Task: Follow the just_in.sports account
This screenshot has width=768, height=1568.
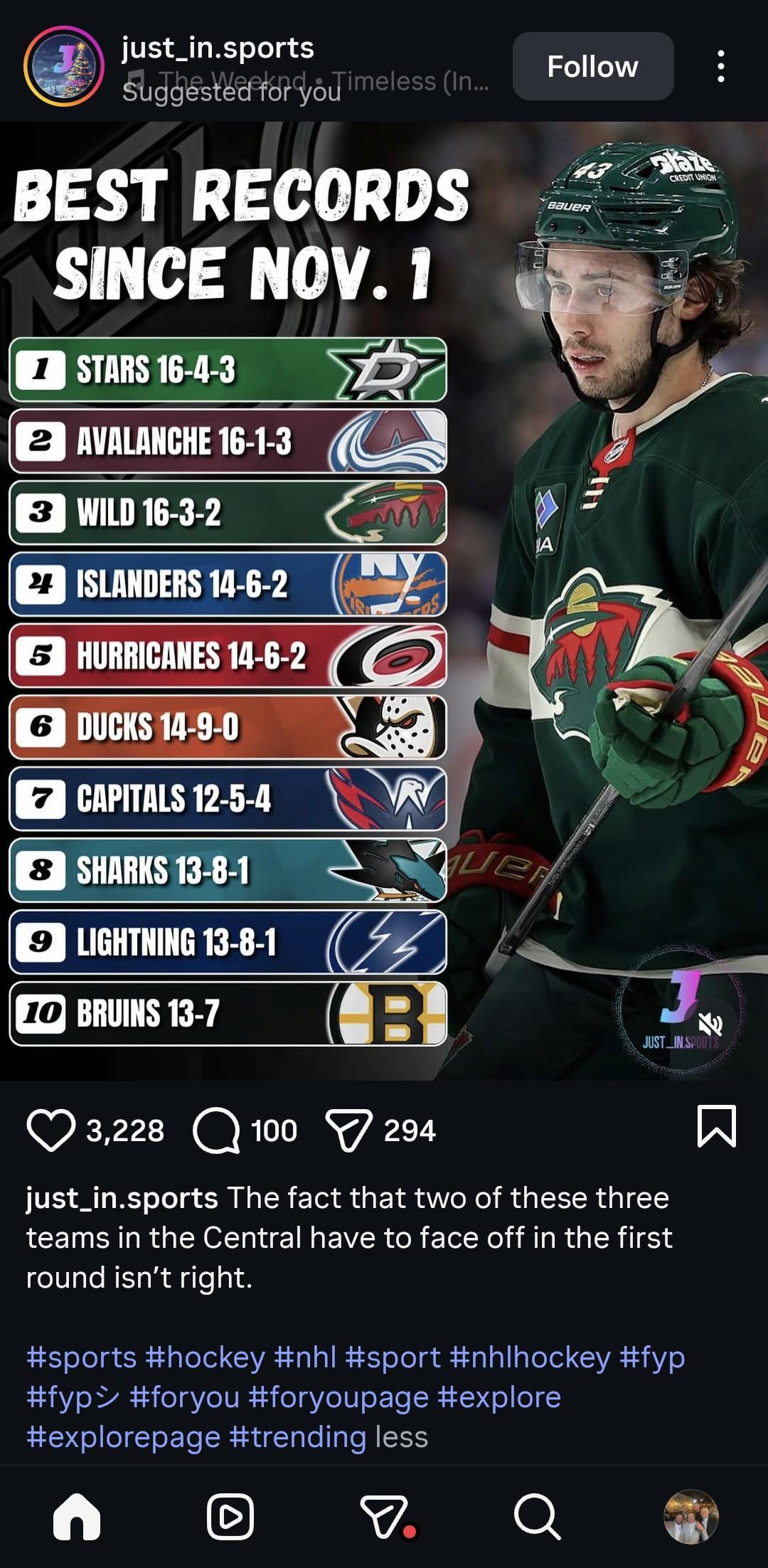Action: (x=592, y=66)
